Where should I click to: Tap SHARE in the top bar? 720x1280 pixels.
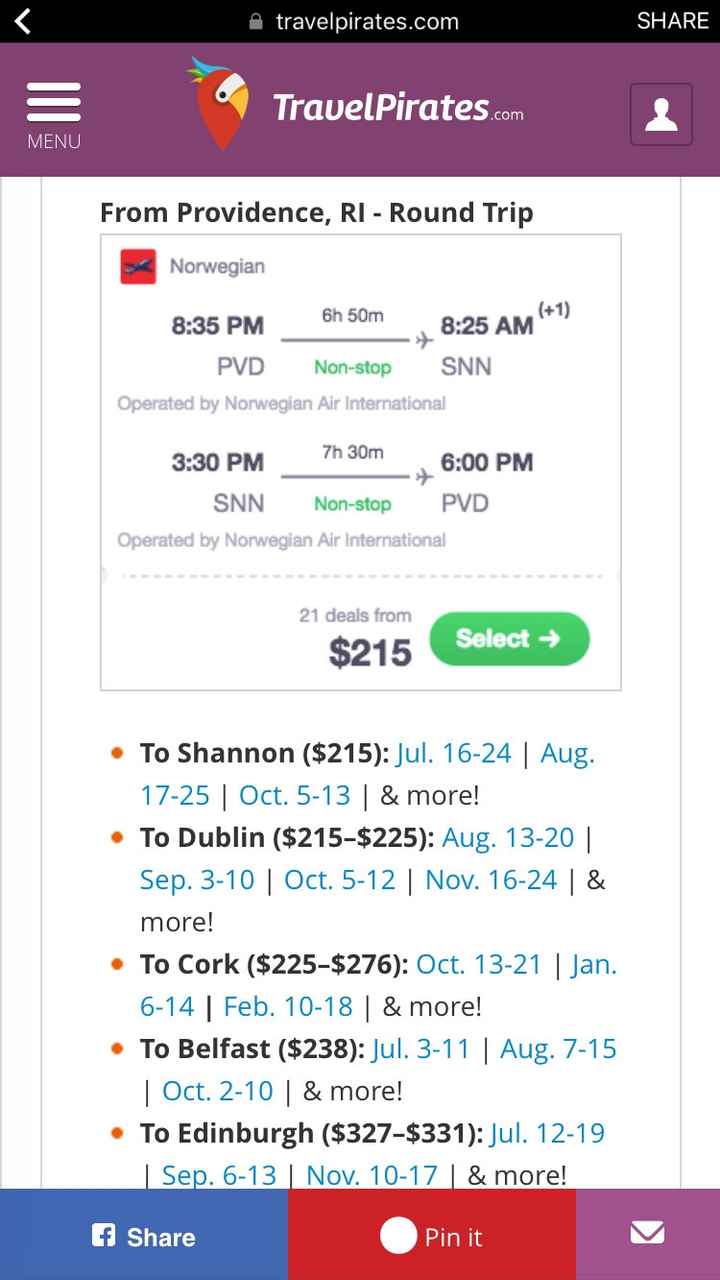coord(672,20)
